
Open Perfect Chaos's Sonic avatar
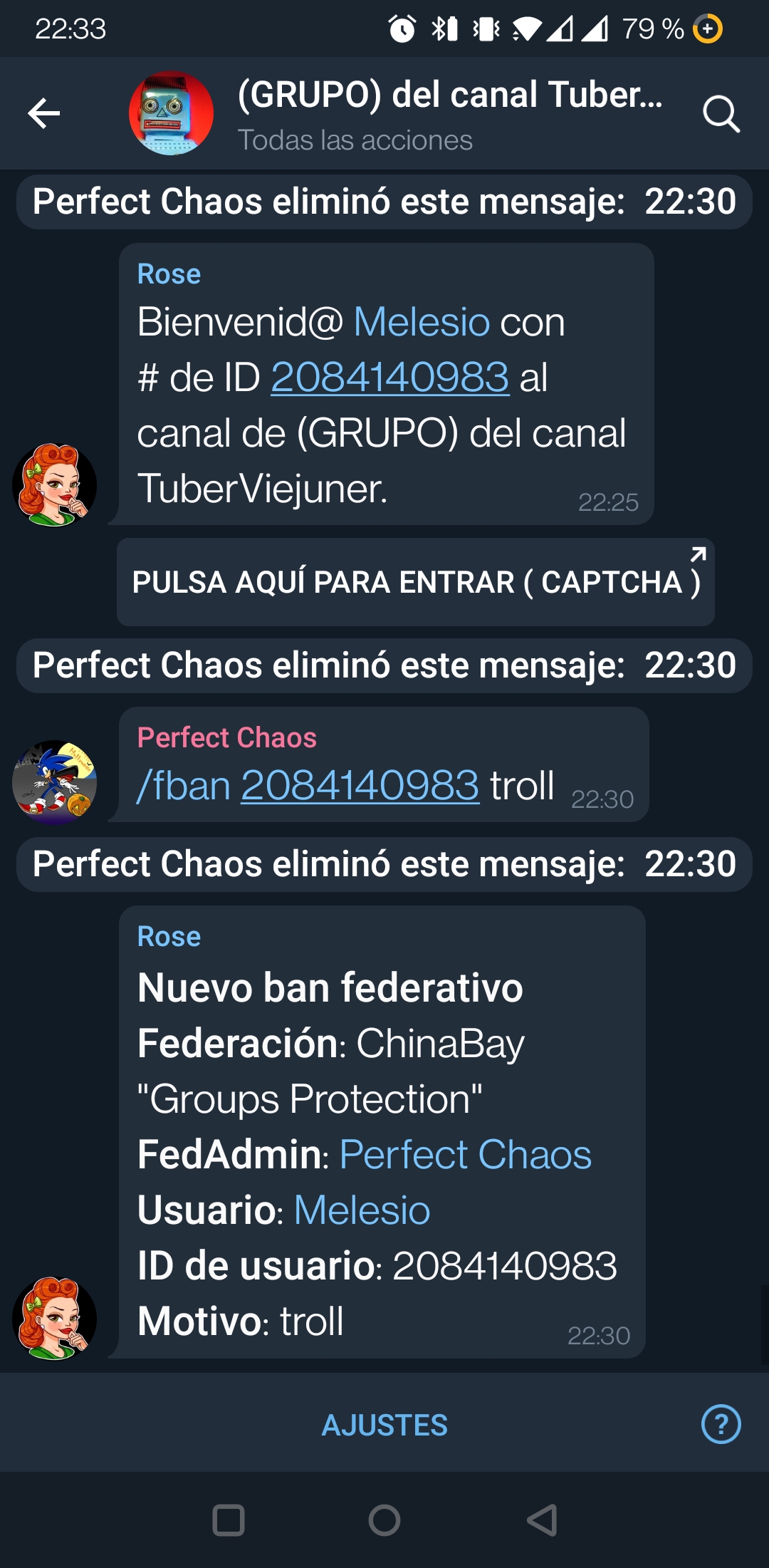click(x=55, y=782)
